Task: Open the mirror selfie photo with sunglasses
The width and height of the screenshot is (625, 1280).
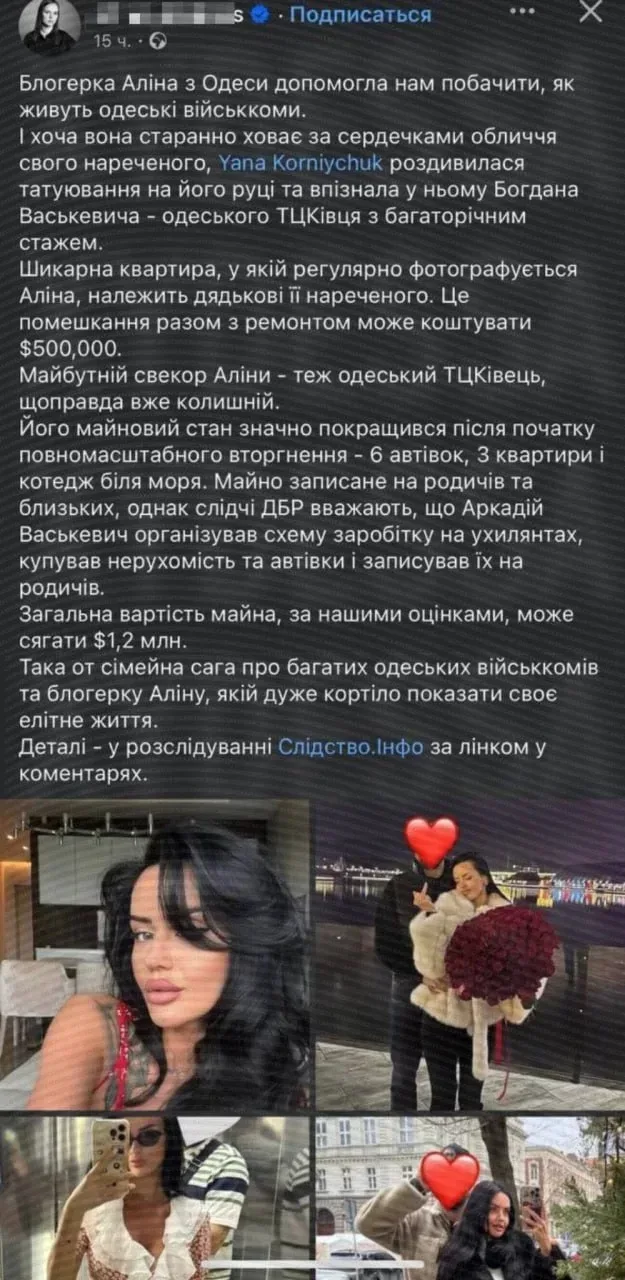Action: [x=155, y=1197]
